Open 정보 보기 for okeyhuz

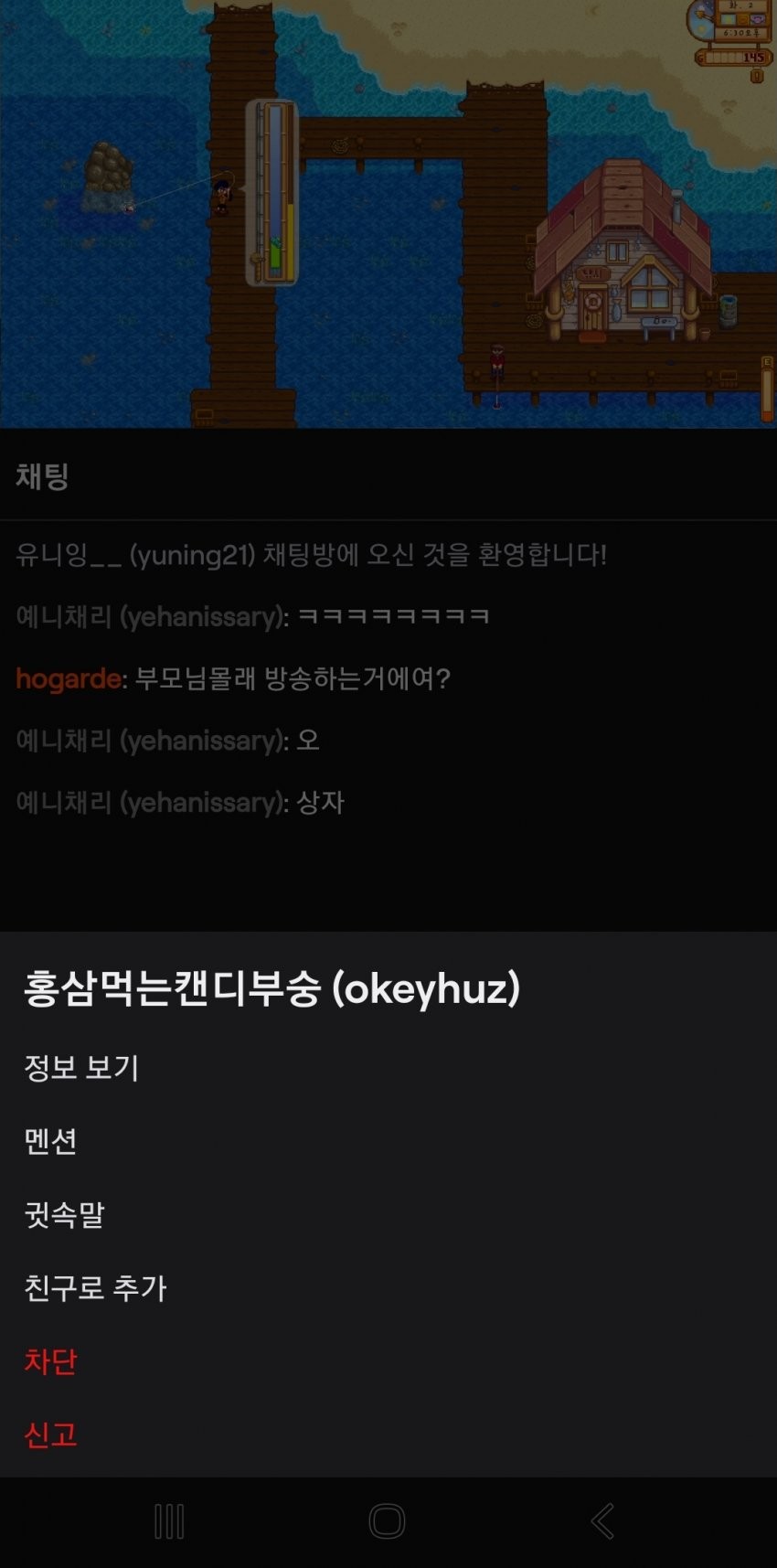[x=81, y=1067]
